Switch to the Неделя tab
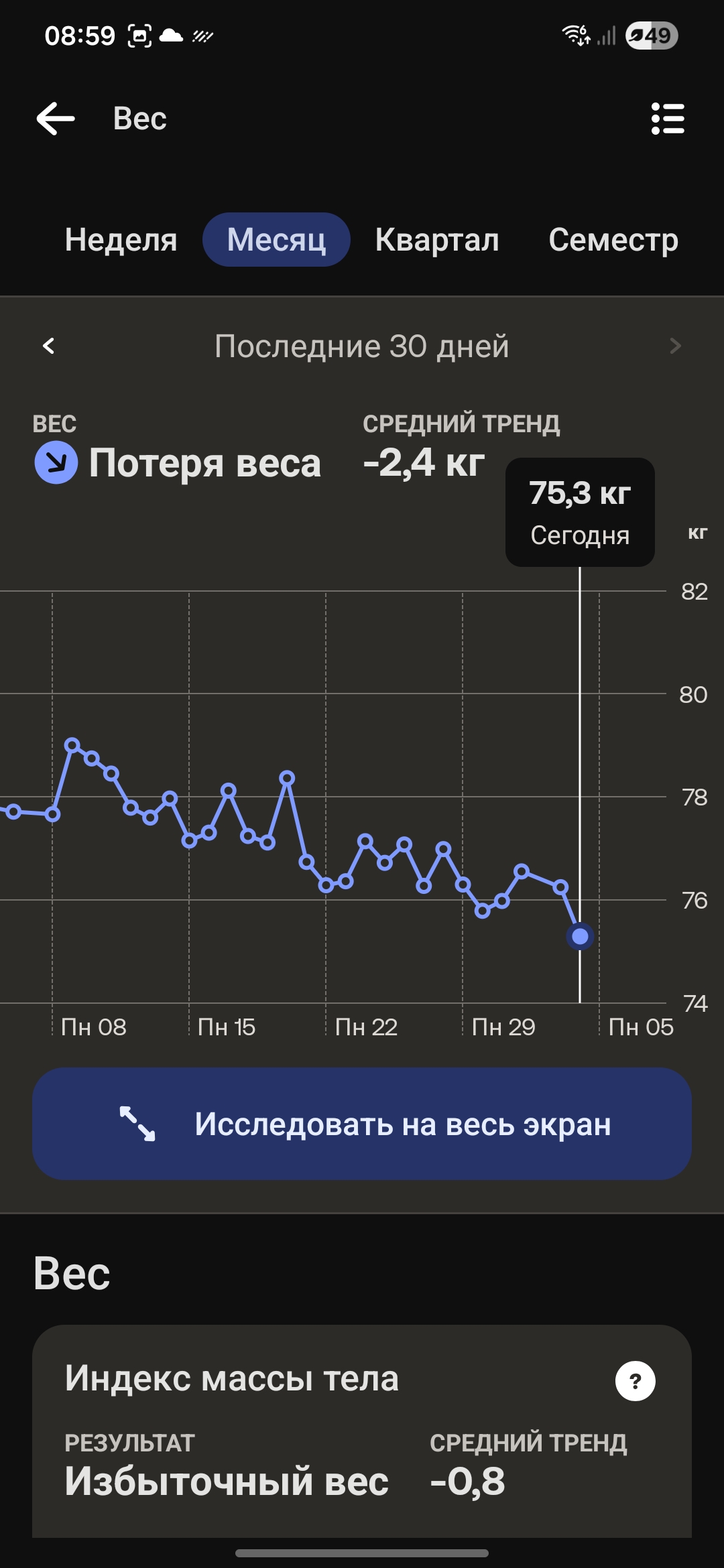The width and height of the screenshot is (724, 1568). (121, 240)
